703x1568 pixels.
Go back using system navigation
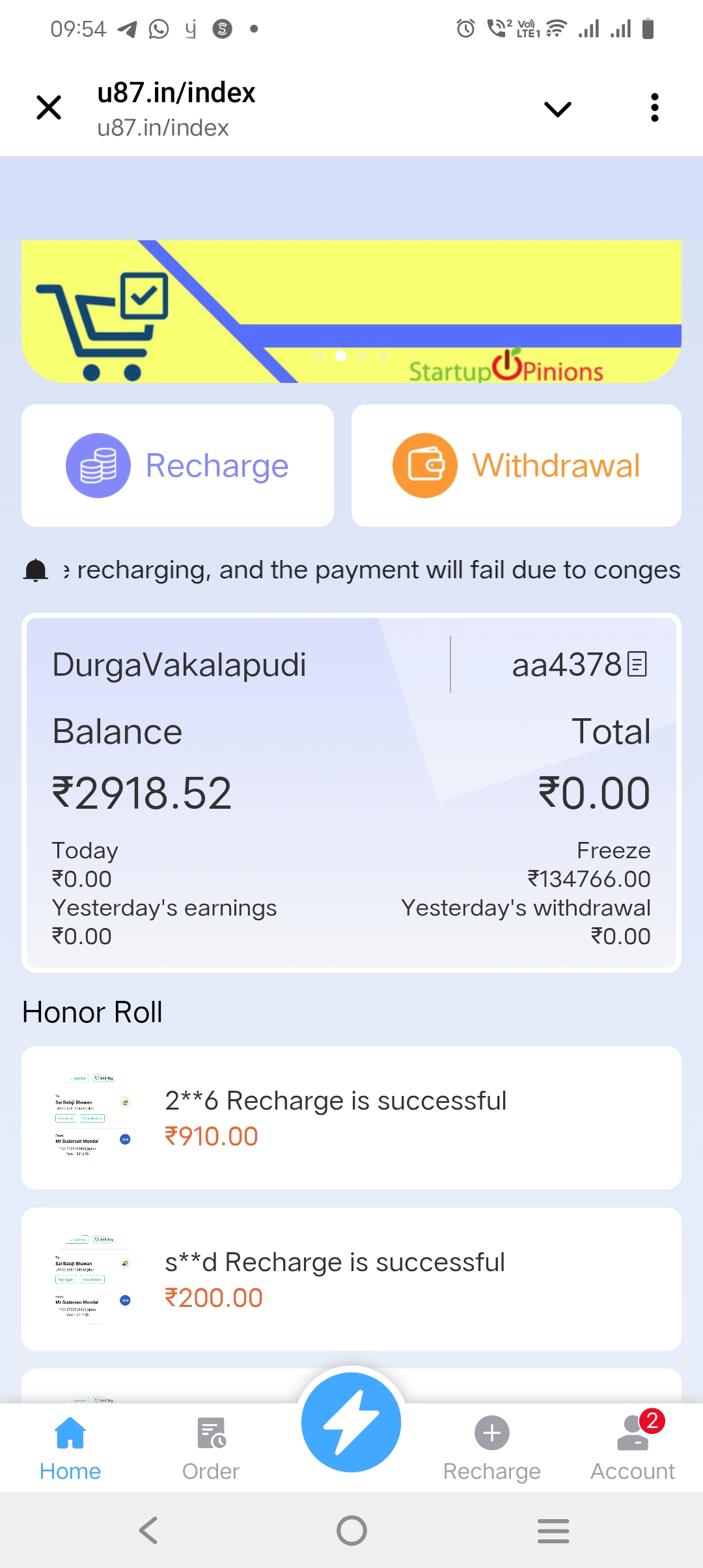click(x=149, y=1530)
